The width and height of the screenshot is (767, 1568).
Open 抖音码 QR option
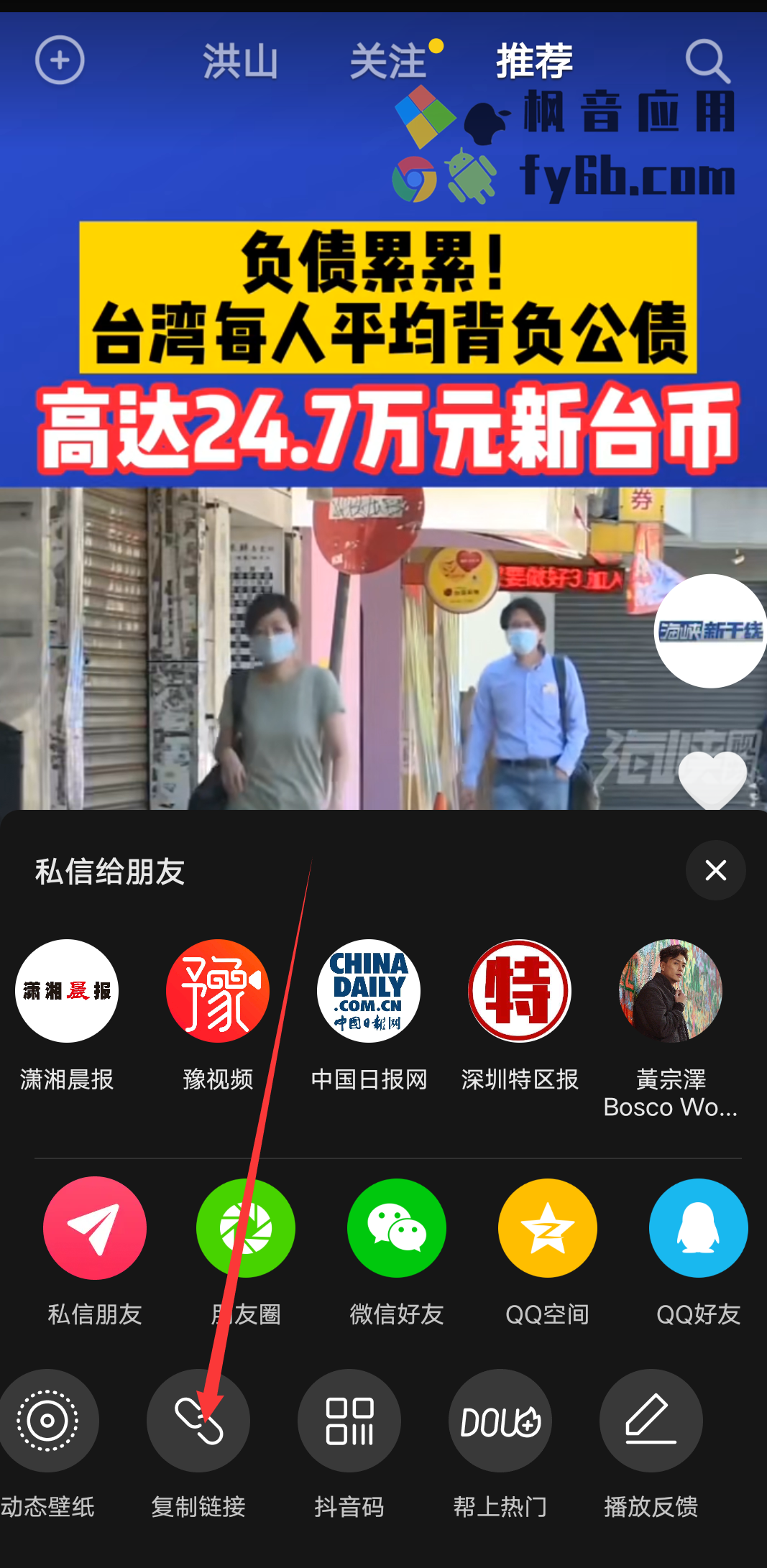(x=349, y=1421)
